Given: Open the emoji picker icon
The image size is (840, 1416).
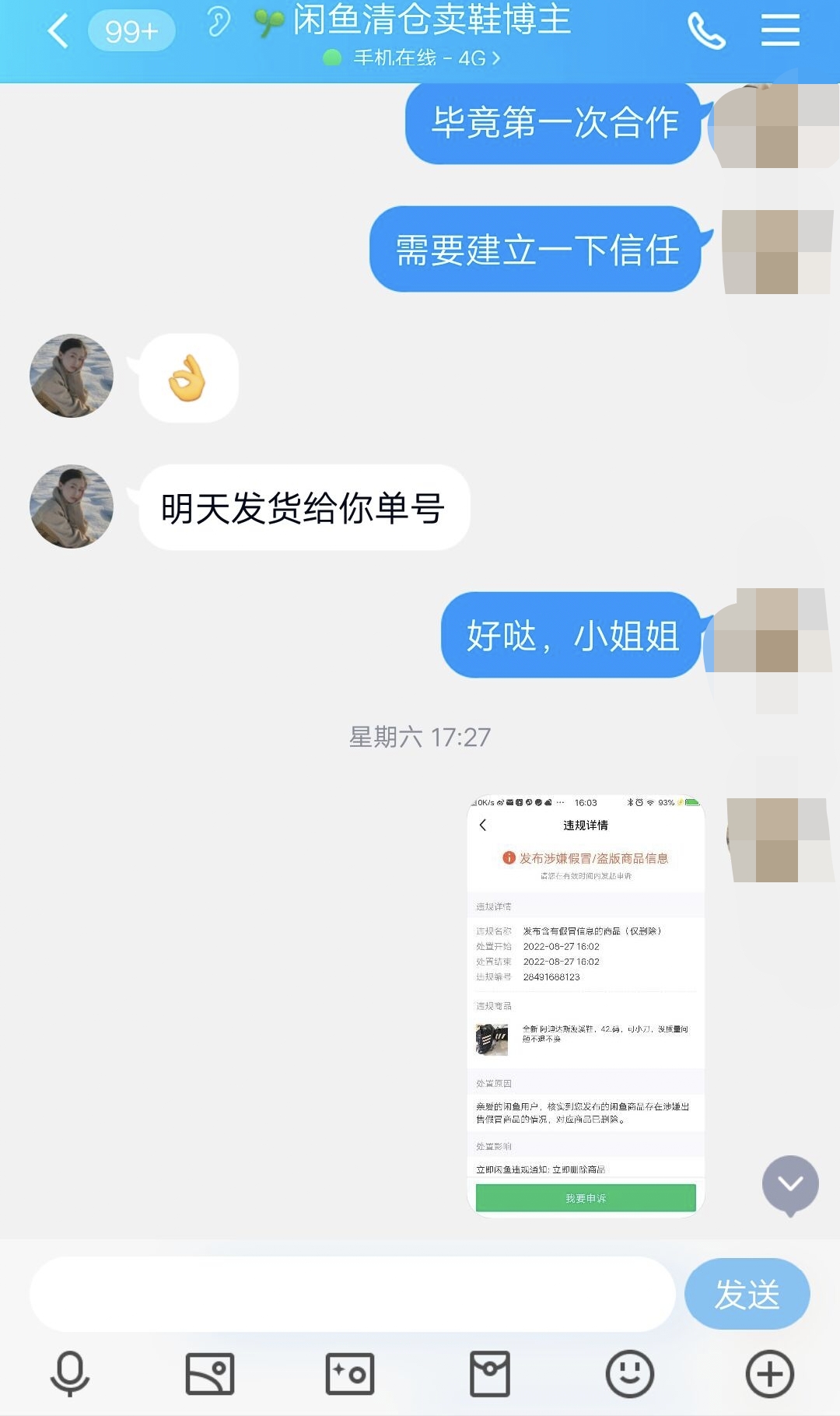Looking at the screenshot, I should (629, 1372).
